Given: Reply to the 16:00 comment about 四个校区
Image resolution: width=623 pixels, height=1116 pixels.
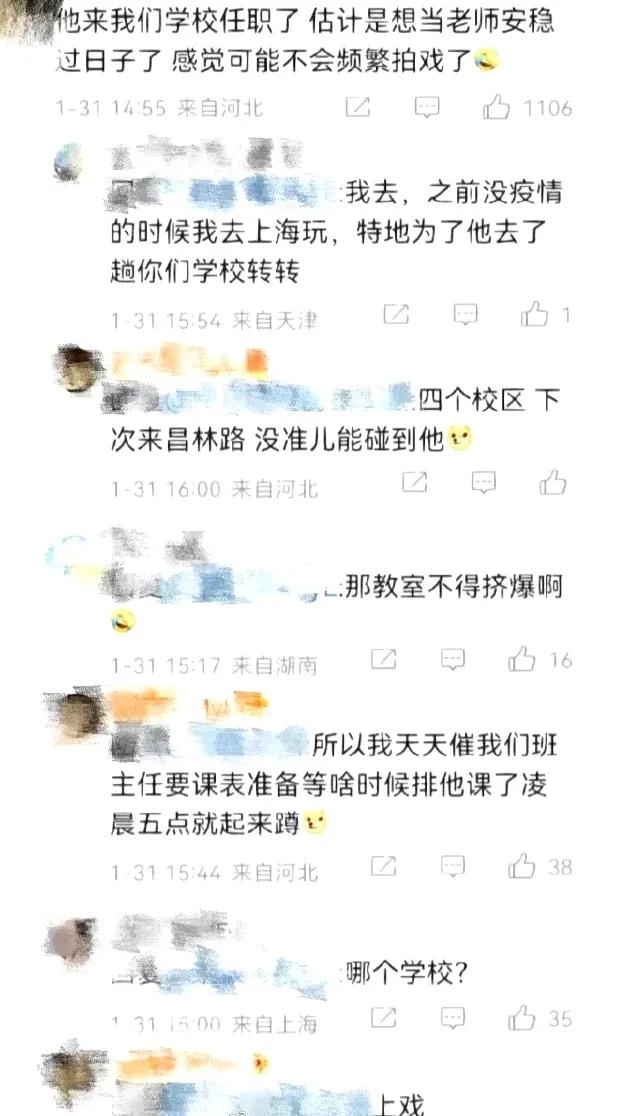Looking at the screenshot, I should 483,483.
